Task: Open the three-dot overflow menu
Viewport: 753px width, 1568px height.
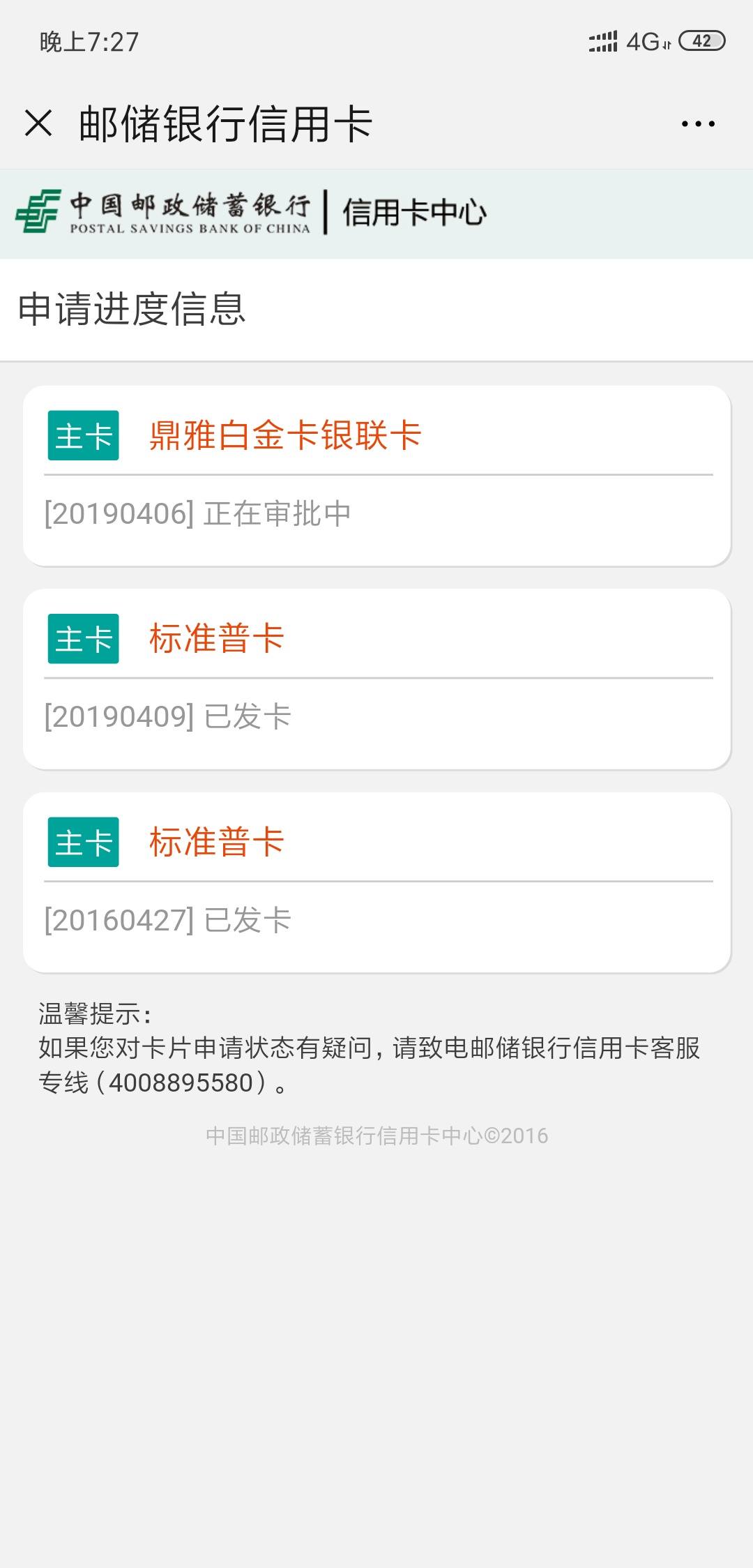Action: (x=698, y=124)
